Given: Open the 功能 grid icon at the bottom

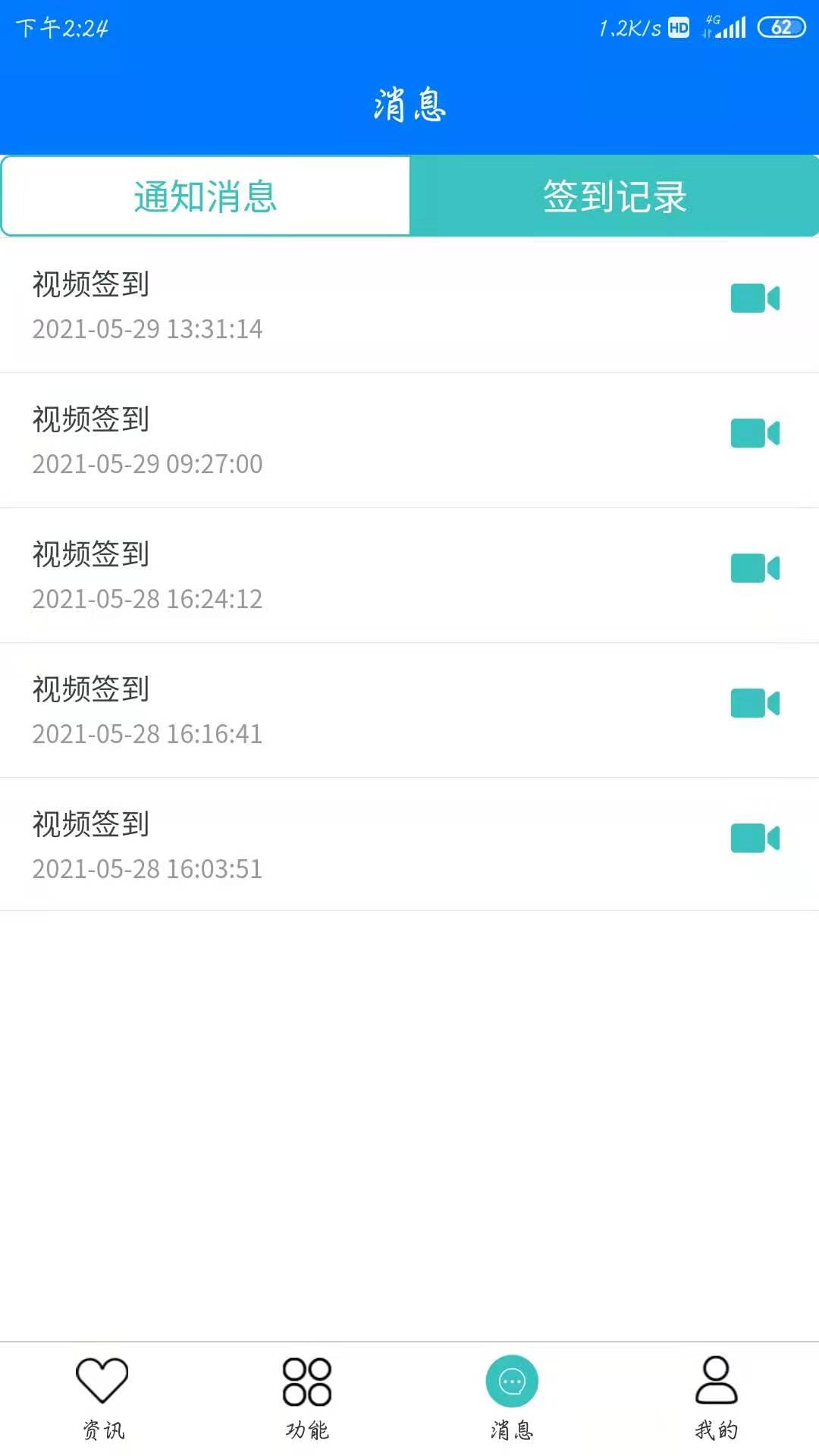Looking at the screenshot, I should point(307,1384).
